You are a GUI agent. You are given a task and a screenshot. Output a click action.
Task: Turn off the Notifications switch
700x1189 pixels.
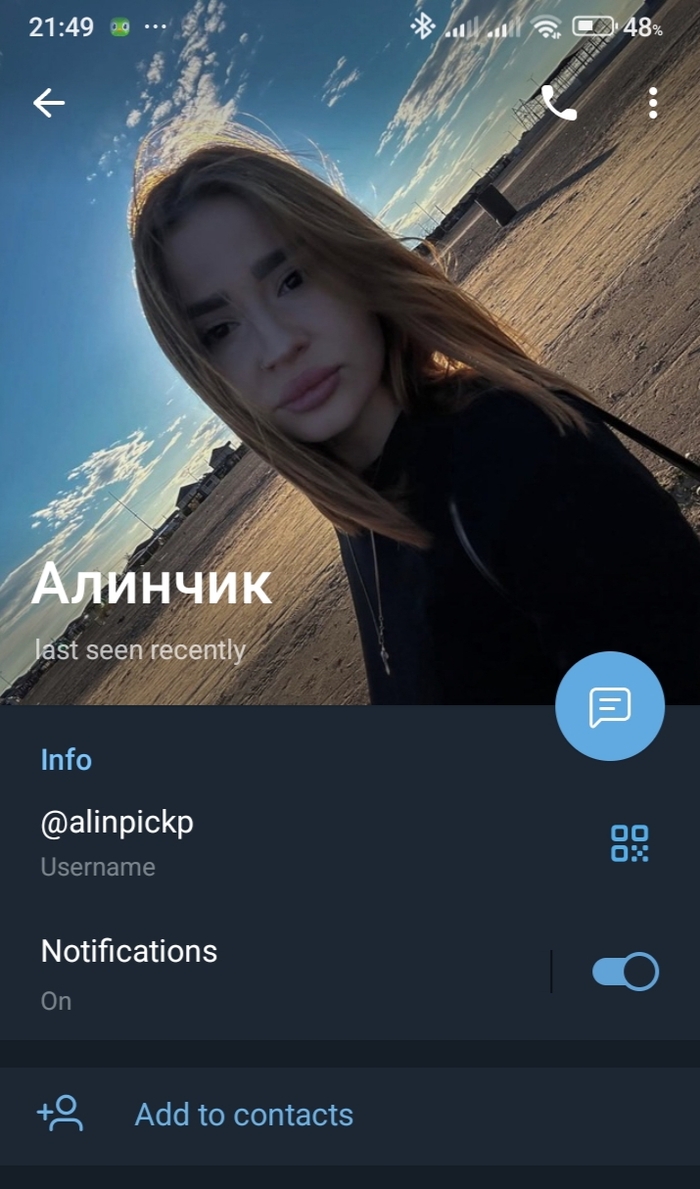tap(626, 972)
